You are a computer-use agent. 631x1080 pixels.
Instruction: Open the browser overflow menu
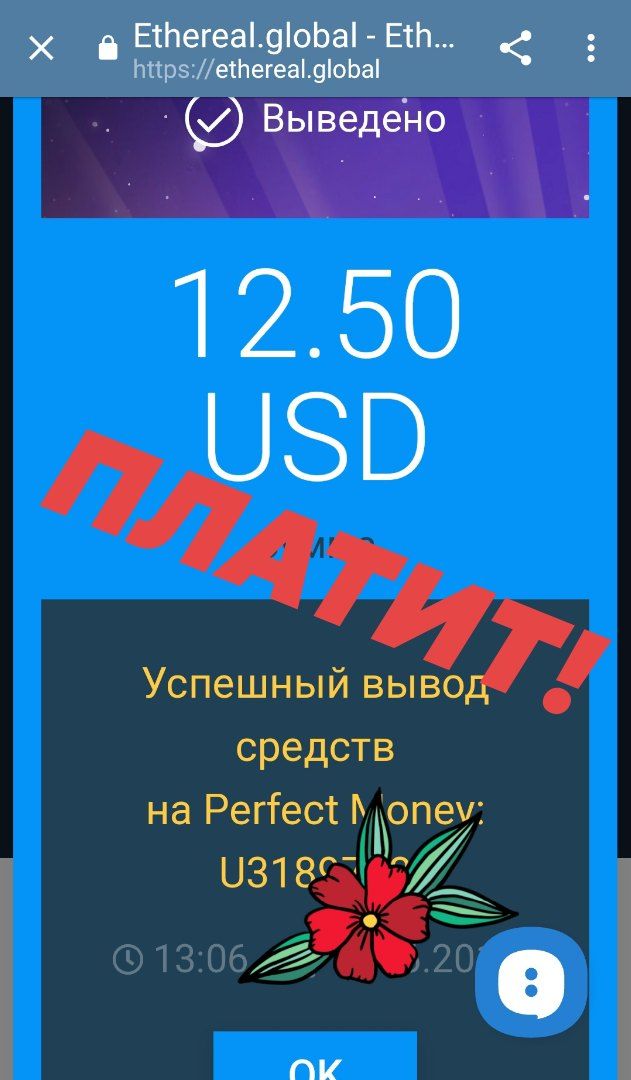tap(591, 48)
